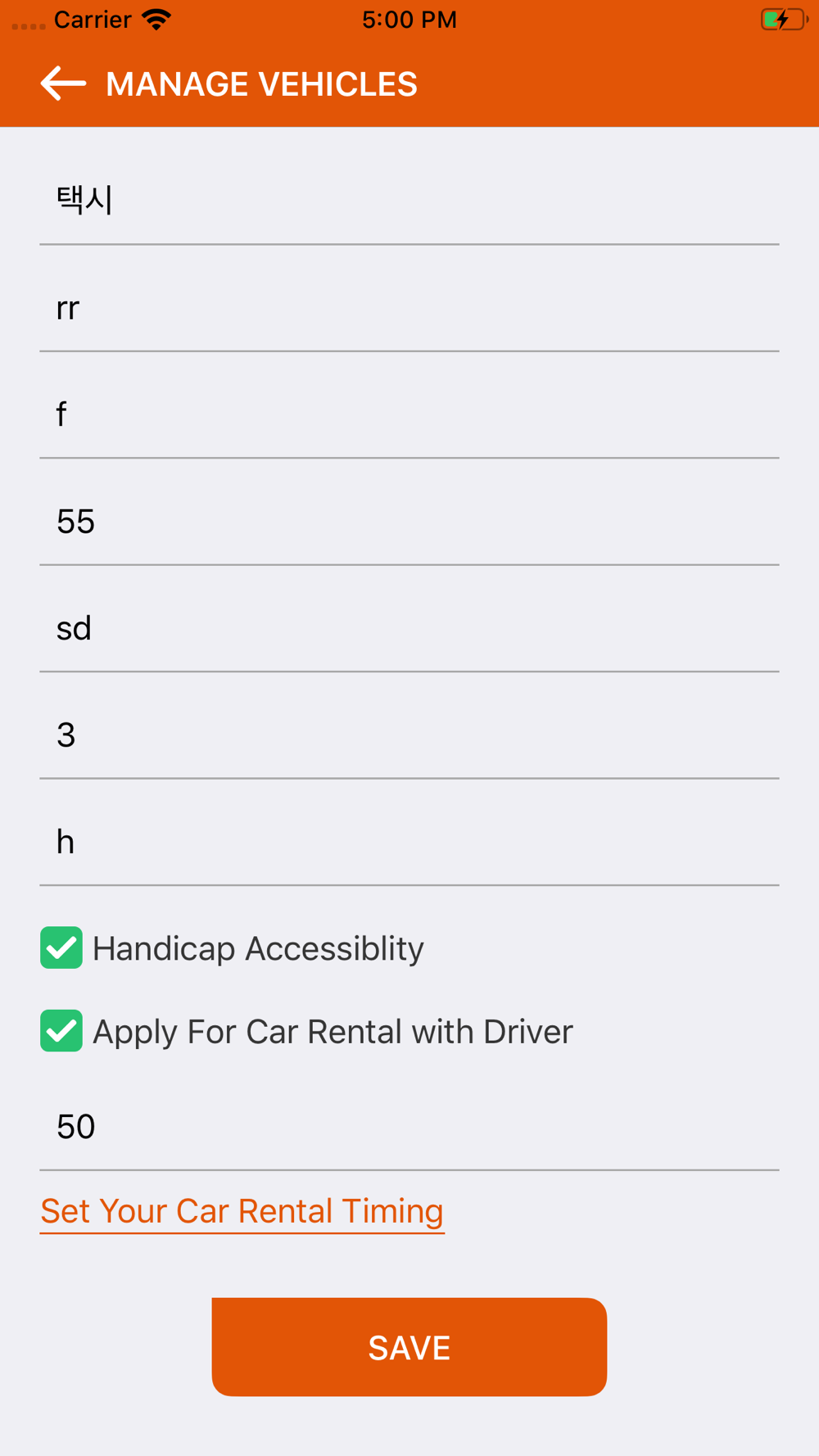Open Set Your Car Rental Timing
Image resolution: width=819 pixels, height=1456 pixels.
pyautogui.click(x=242, y=1211)
